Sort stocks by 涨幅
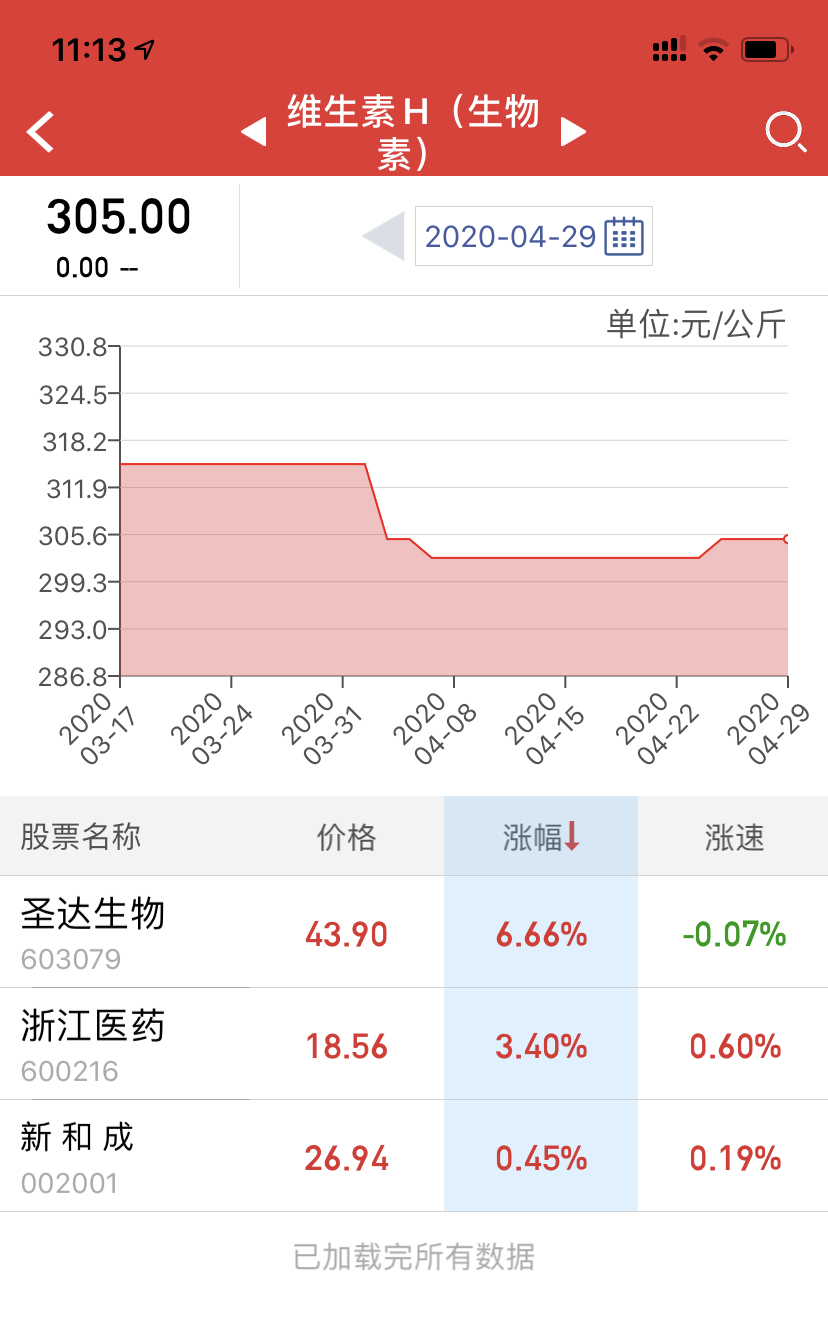Viewport: 828px width, 1318px height. pos(541,837)
